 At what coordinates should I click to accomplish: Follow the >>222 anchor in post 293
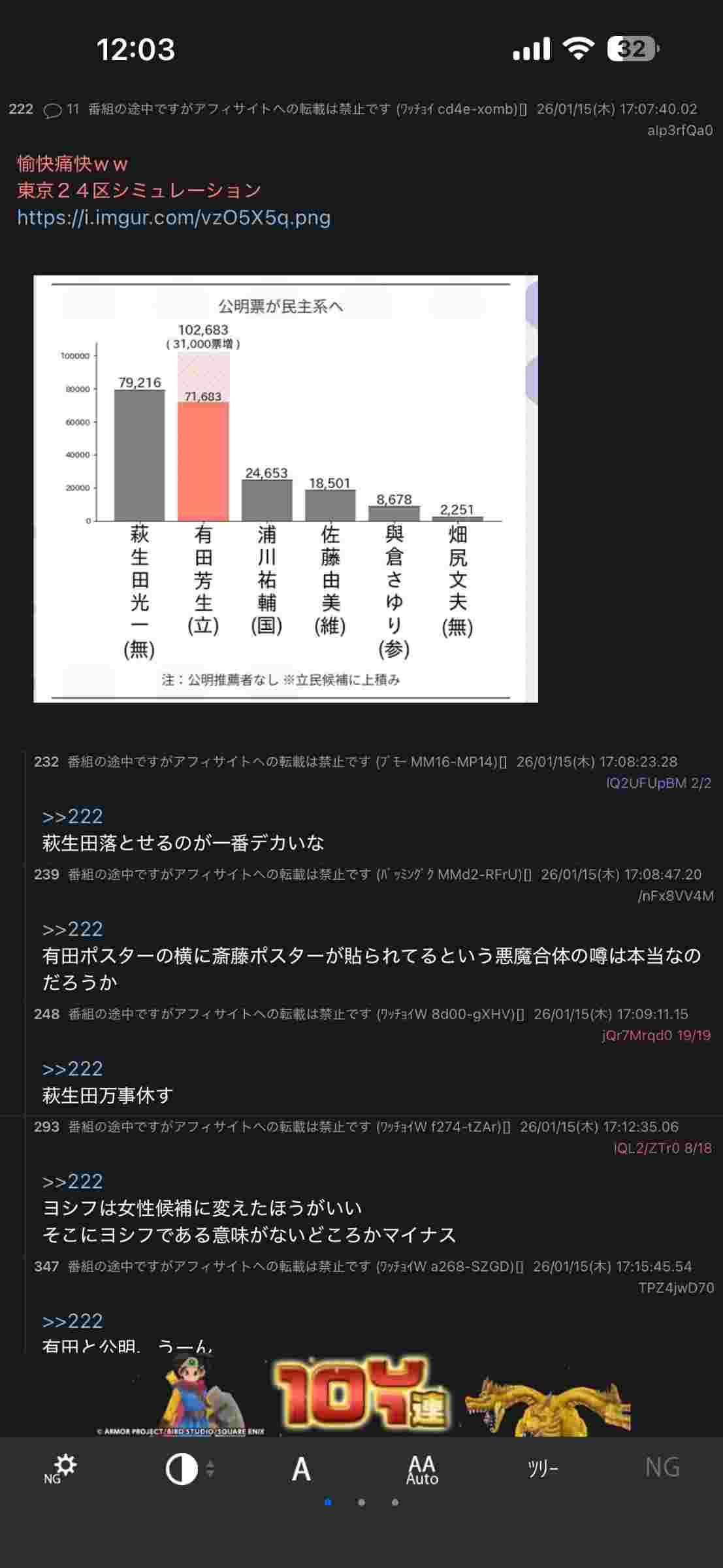tap(72, 1181)
